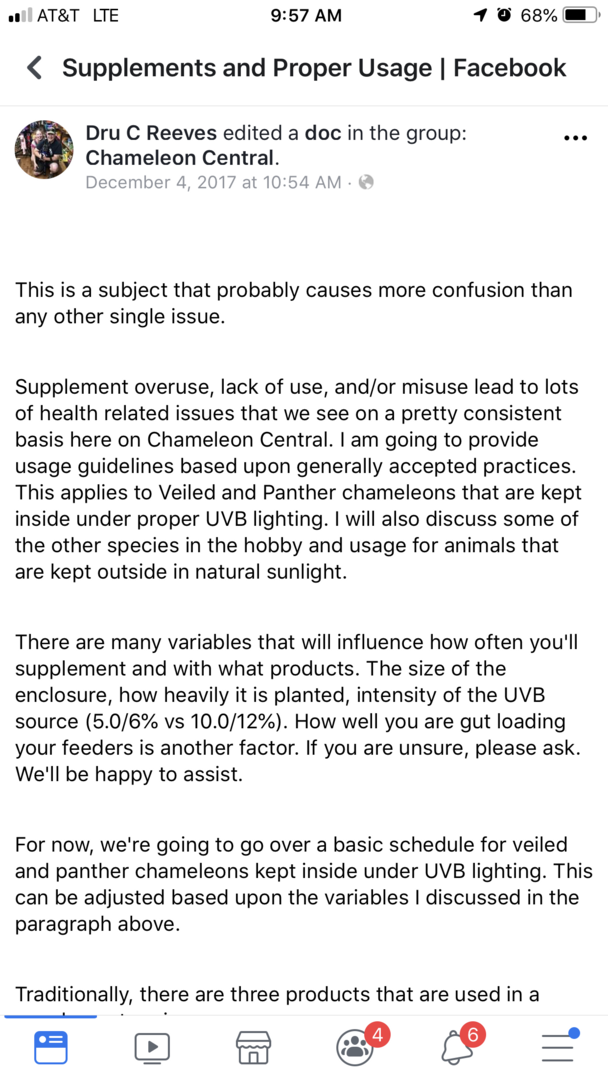
Task: Open the Chameleon Central group link
Action: coord(178,158)
